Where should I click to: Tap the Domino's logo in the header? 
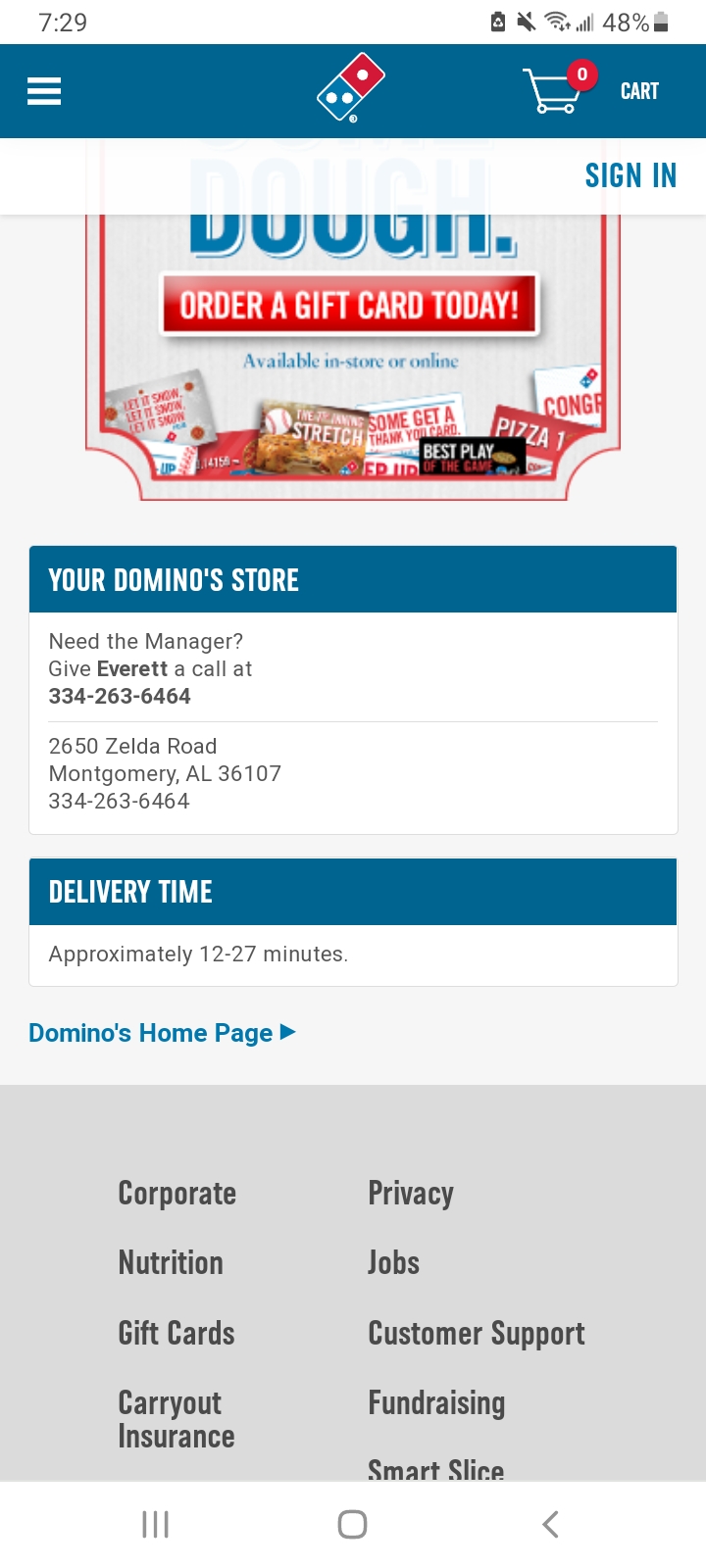(x=351, y=88)
